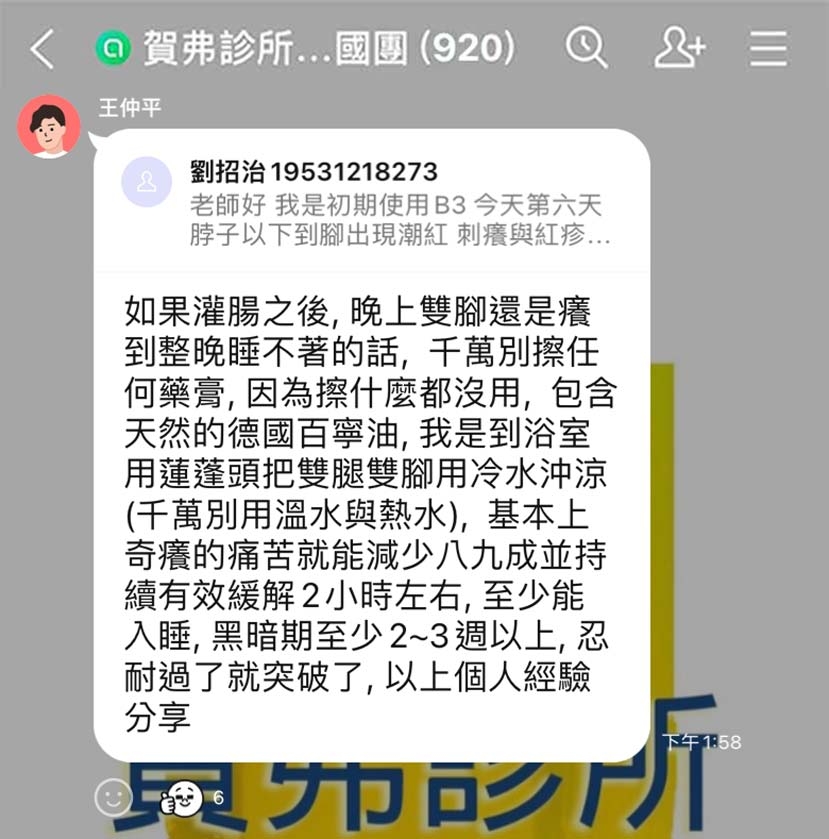The height and width of the screenshot is (839, 829).
Task: Add a reaction with the smiley icon
Action: pyautogui.click(x=113, y=797)
